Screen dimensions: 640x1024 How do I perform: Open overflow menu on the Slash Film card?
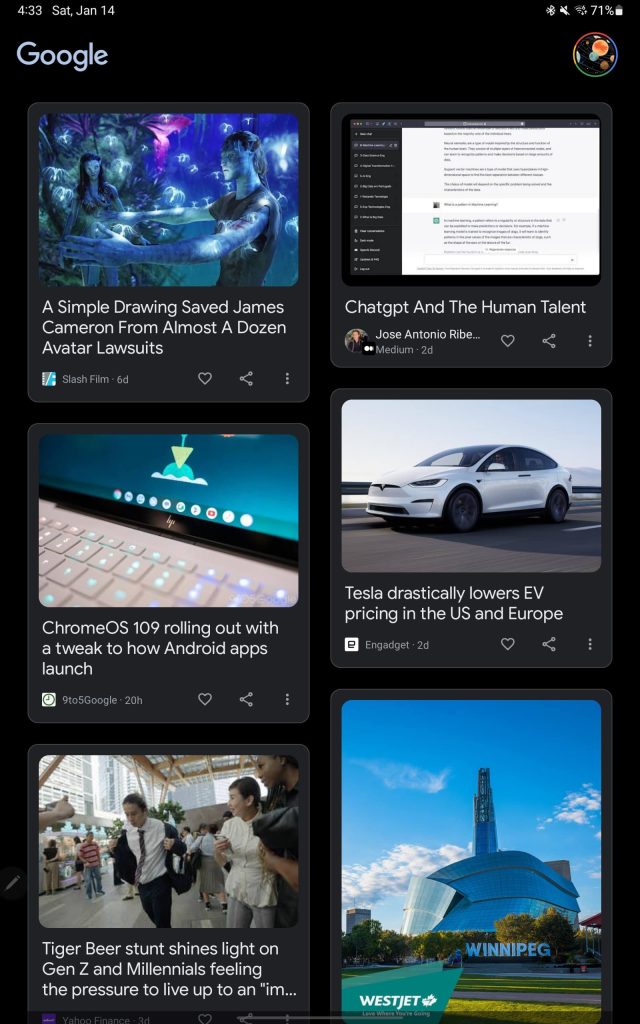tap(287, 379)
